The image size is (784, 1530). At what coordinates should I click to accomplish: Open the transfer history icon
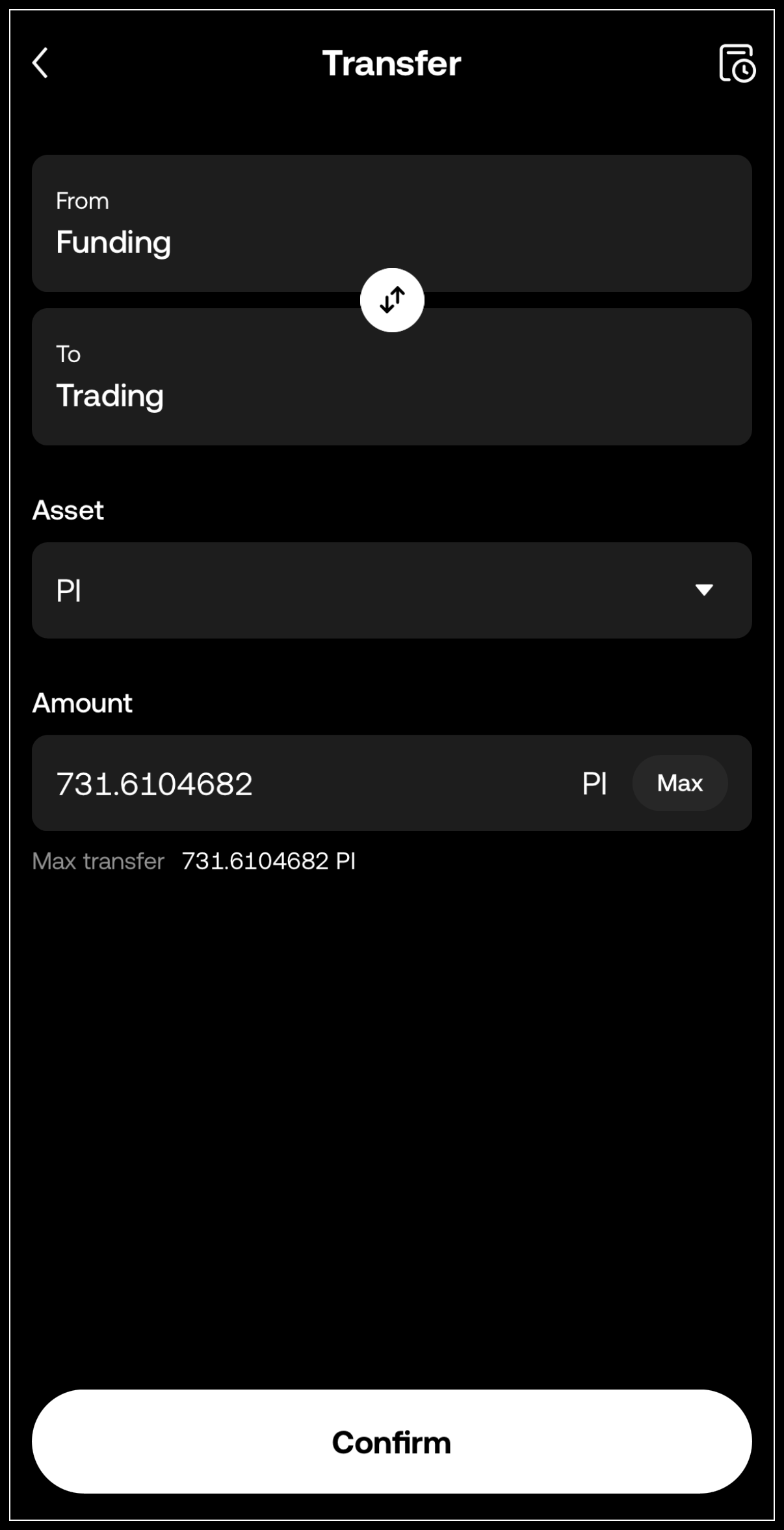pyautogui.click(x=737, y=63)
